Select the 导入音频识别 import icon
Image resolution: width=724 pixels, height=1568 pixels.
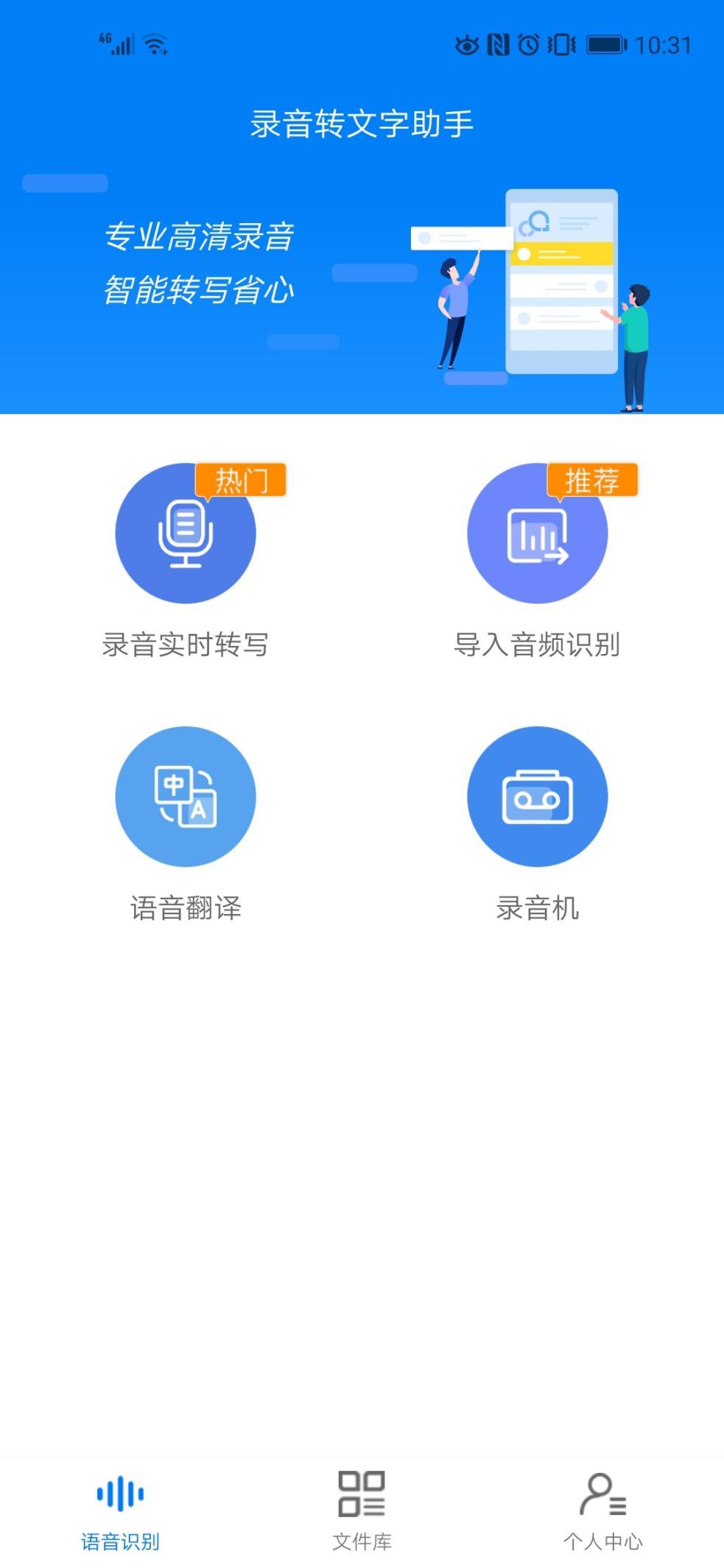[538, 534]
